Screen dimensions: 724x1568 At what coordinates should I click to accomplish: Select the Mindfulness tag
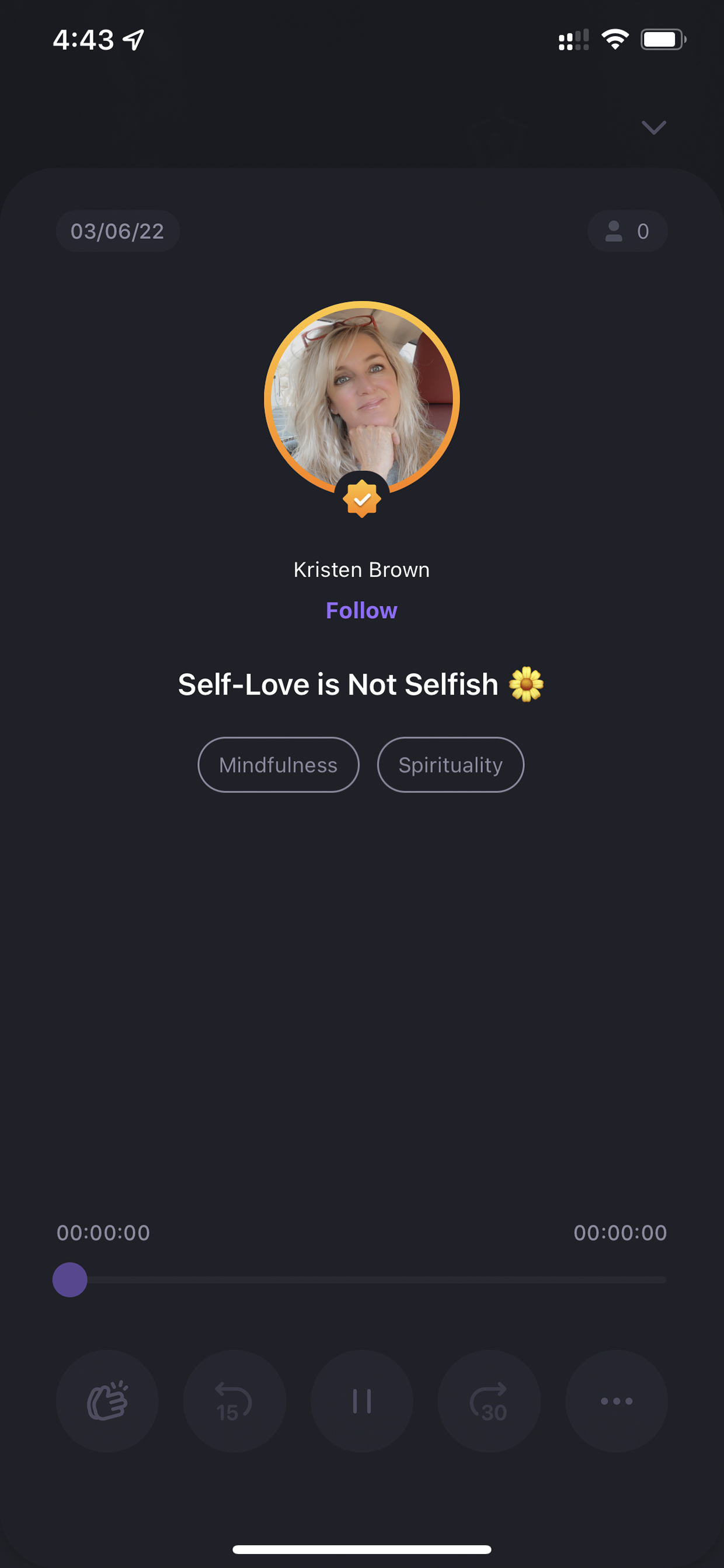coord(279,765)
